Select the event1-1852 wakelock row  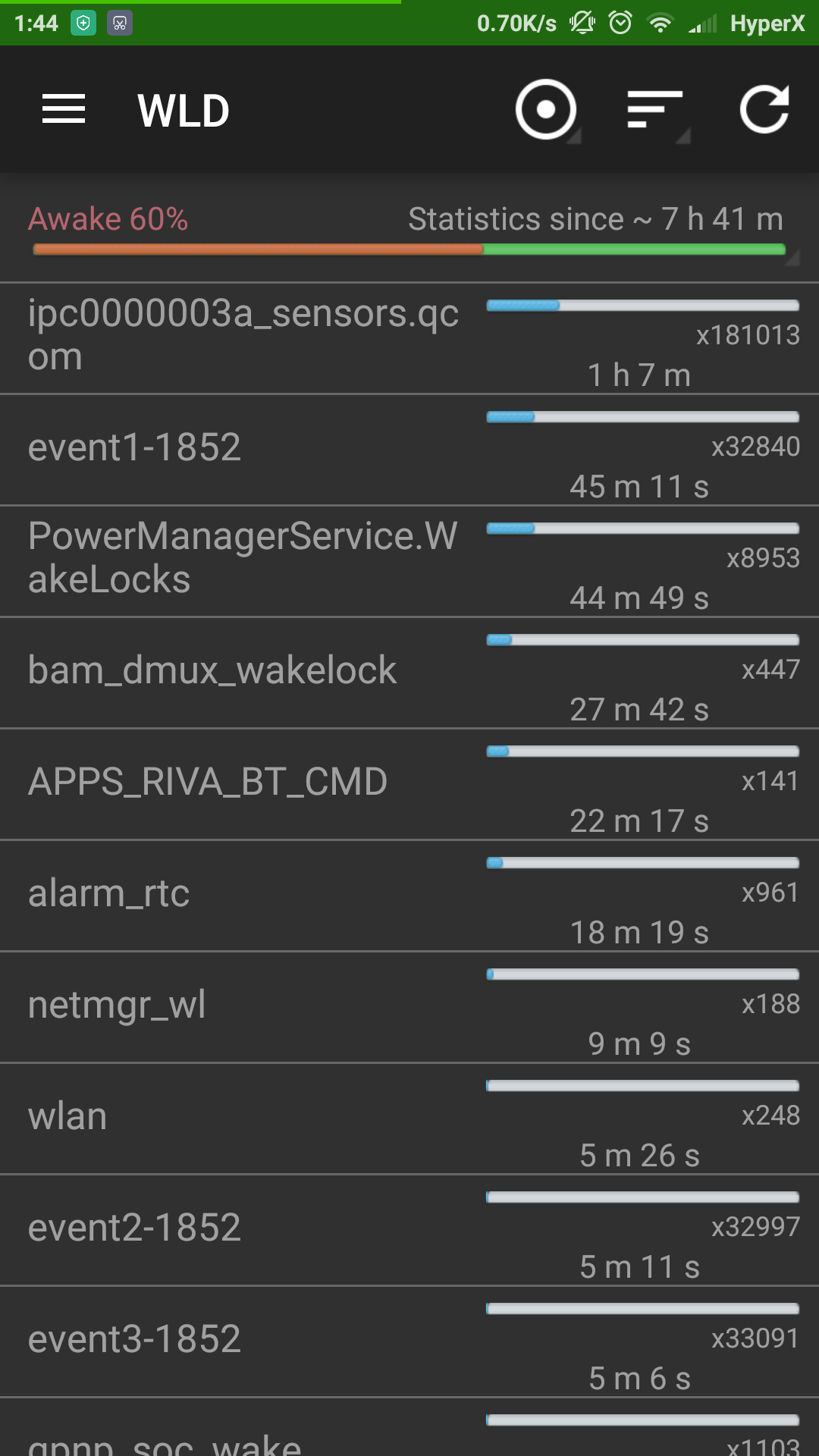409,450
